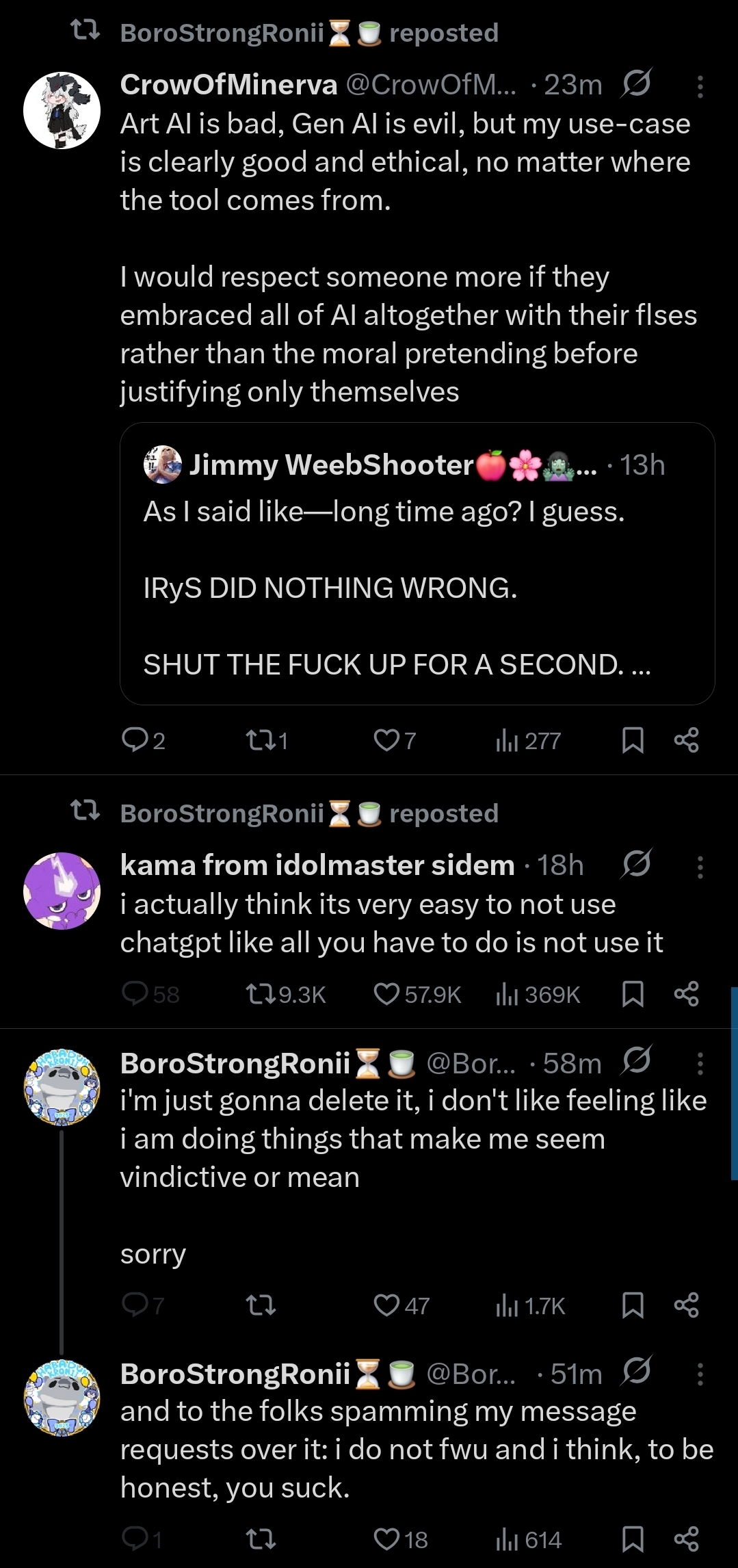Reply to CrowOfMinerva's post

[133, 740]
